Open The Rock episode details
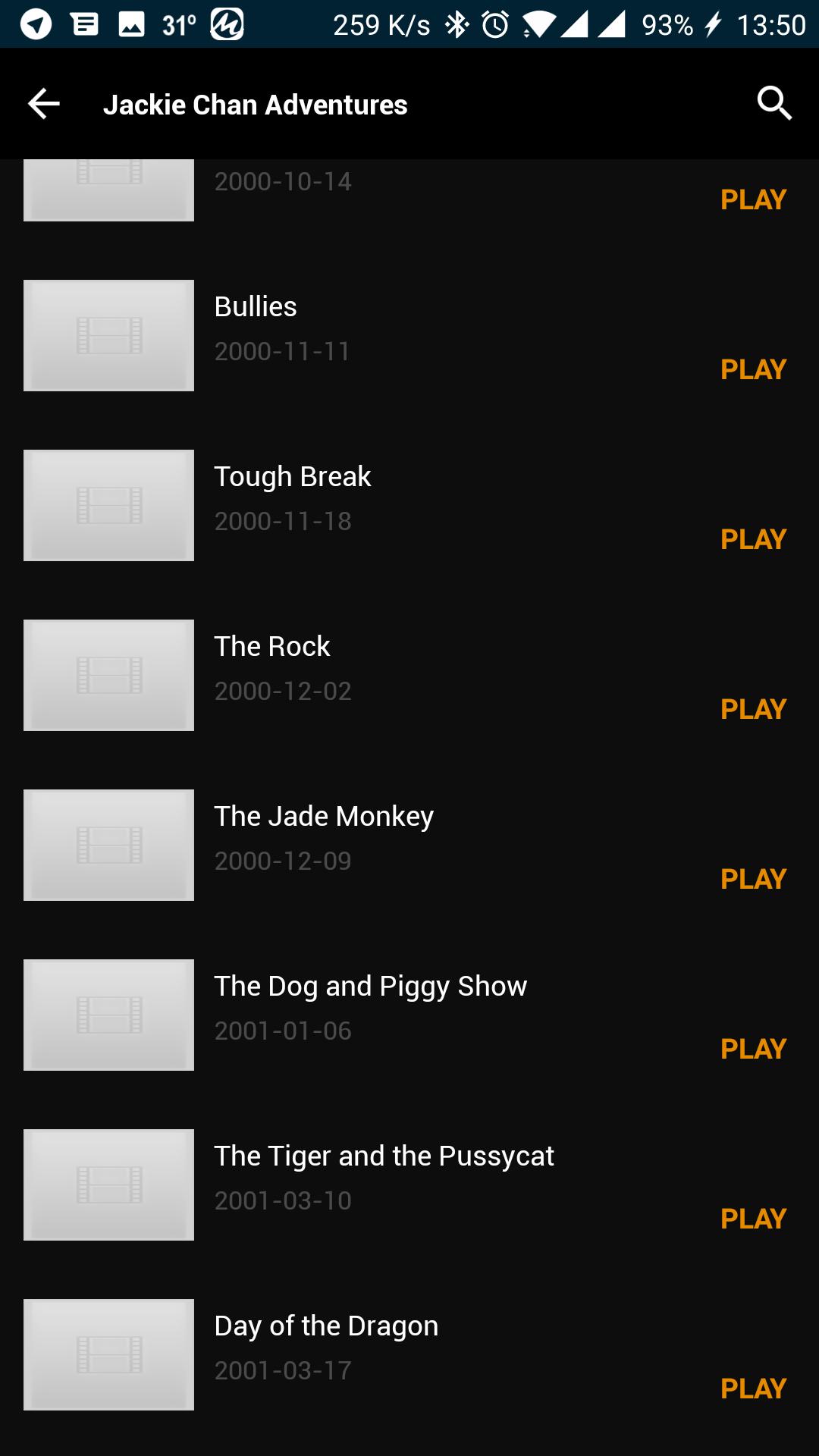This screenshot has height=1456, width=819. [409, 676]
